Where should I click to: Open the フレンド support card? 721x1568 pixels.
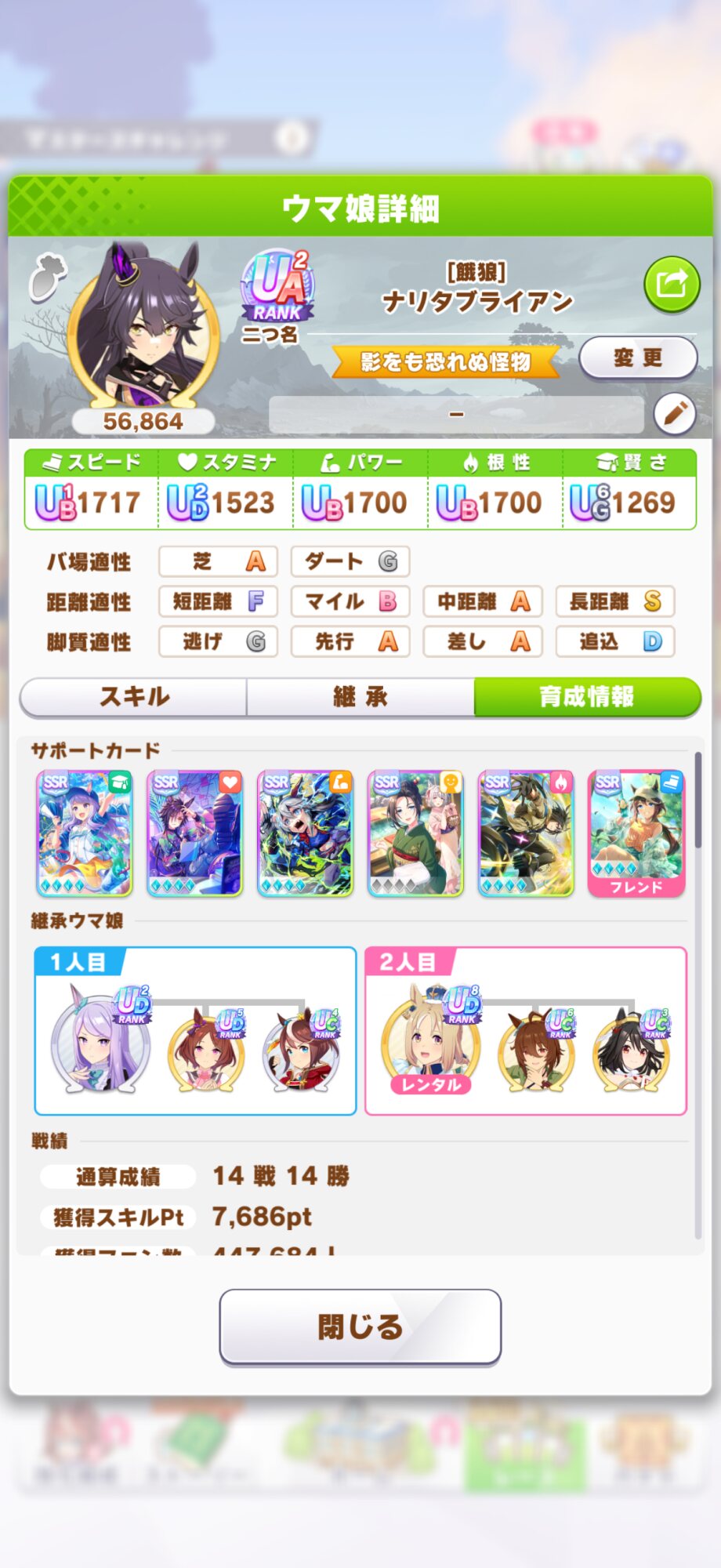pos(636,833)
